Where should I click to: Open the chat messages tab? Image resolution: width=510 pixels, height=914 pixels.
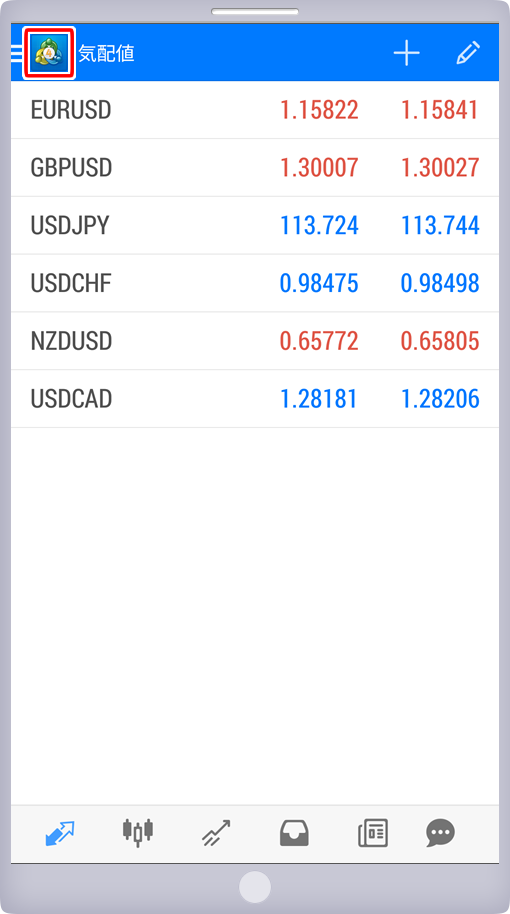440,834
